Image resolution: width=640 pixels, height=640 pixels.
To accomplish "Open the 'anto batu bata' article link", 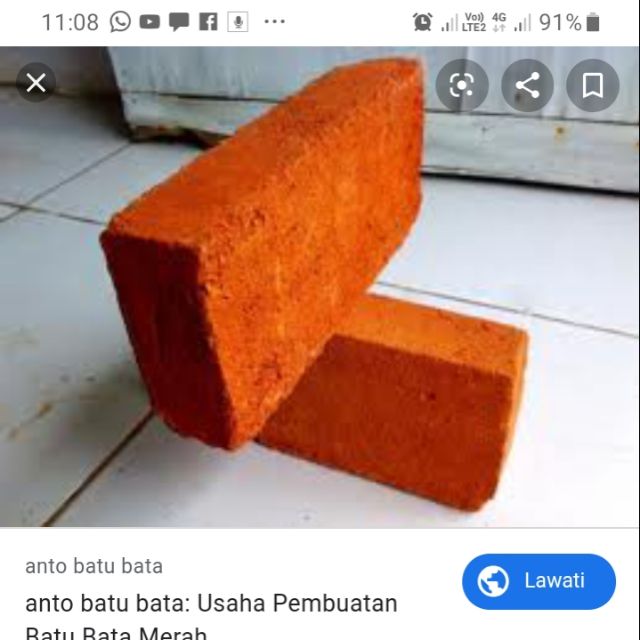I will click(x=211, y=604).
